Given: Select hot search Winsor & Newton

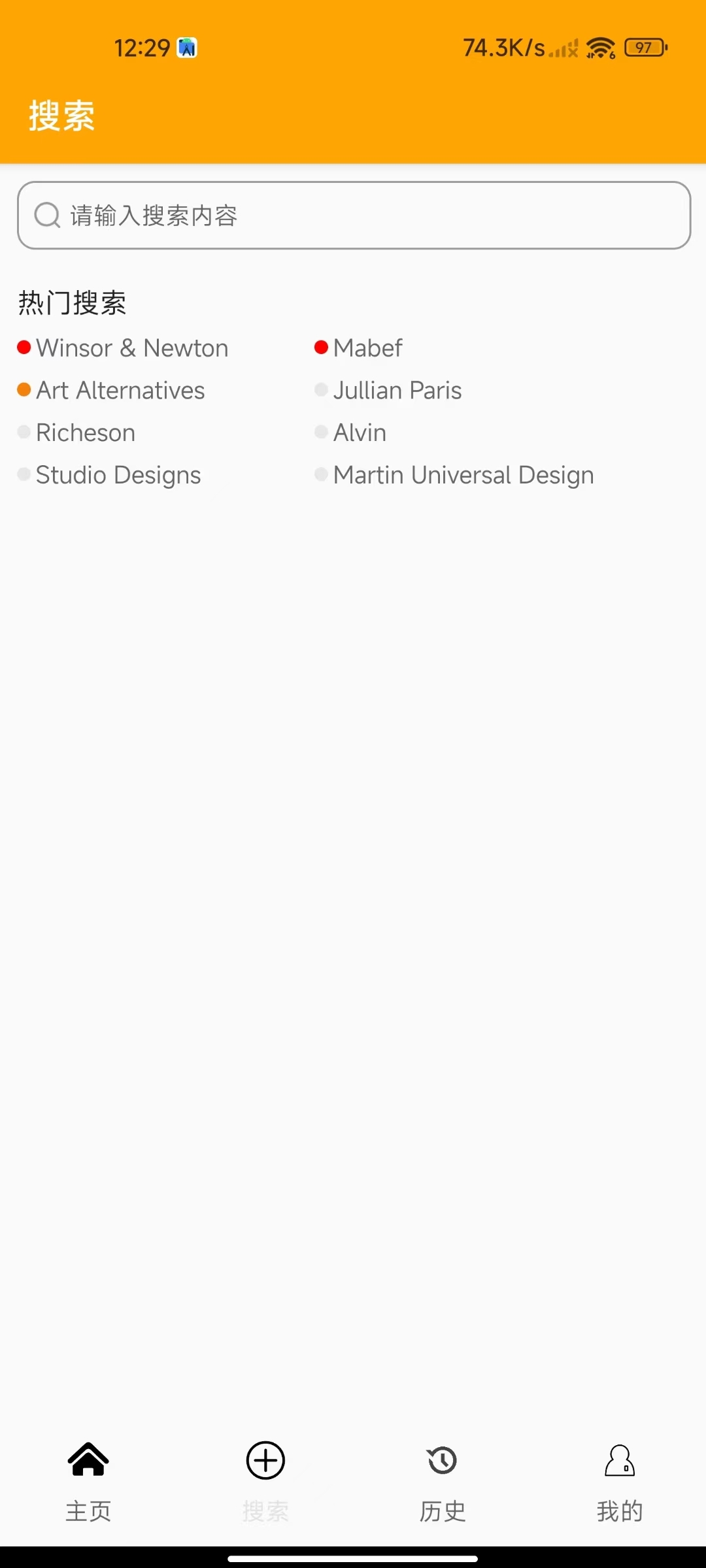Looking at the screenshot, I should click(x=132, y=348).
